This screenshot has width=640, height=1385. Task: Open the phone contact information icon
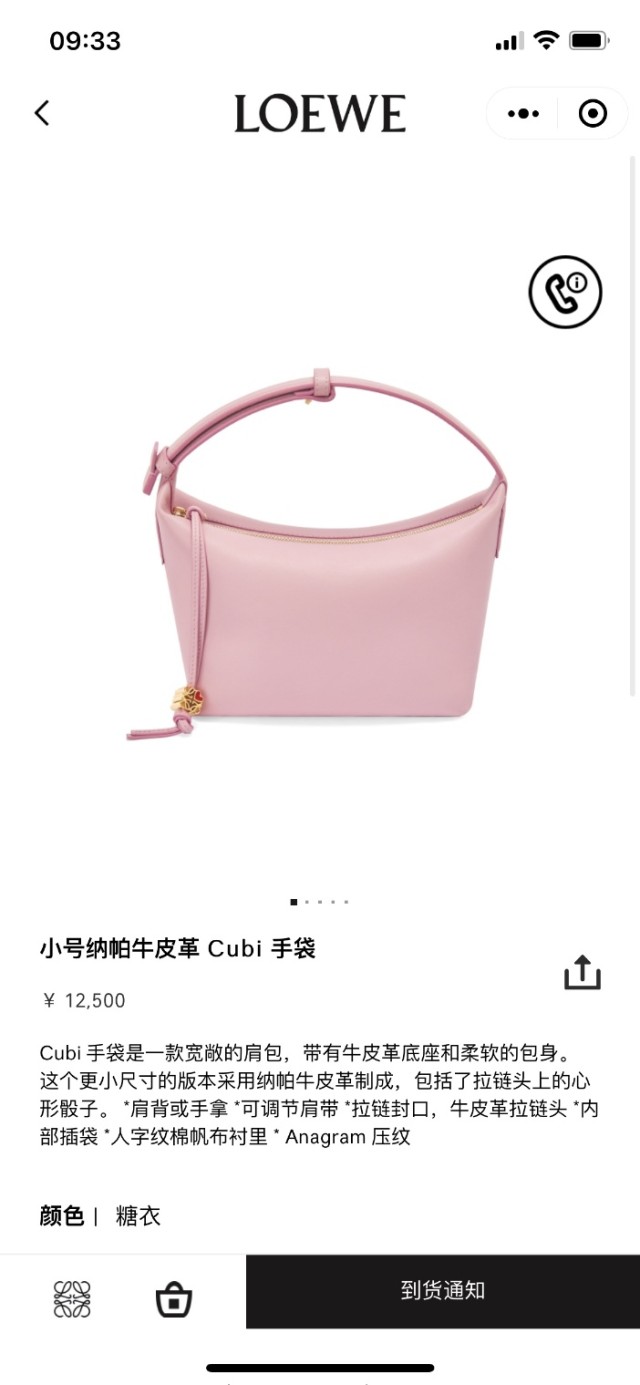click(x=565, y=292)
